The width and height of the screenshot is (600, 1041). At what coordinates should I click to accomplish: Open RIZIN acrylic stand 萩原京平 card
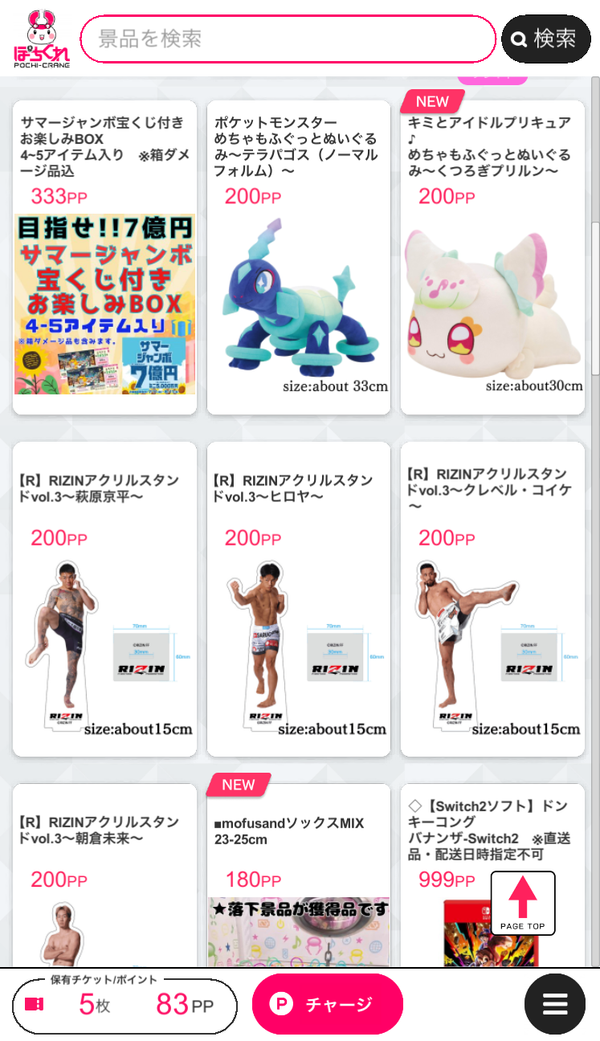(x=105, y=599)
